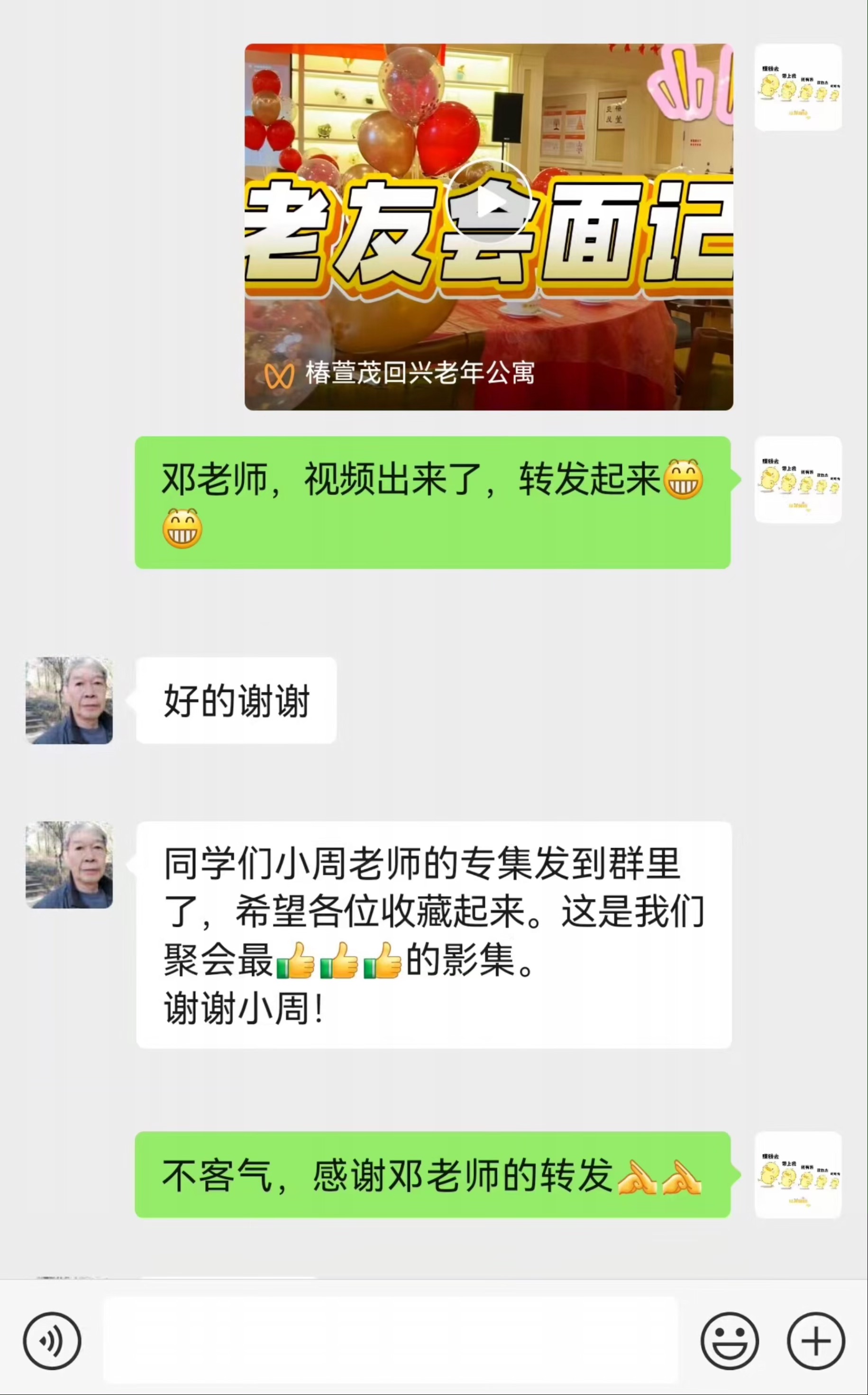
Task: Switch to voice message input
Action: point(52,1340)
